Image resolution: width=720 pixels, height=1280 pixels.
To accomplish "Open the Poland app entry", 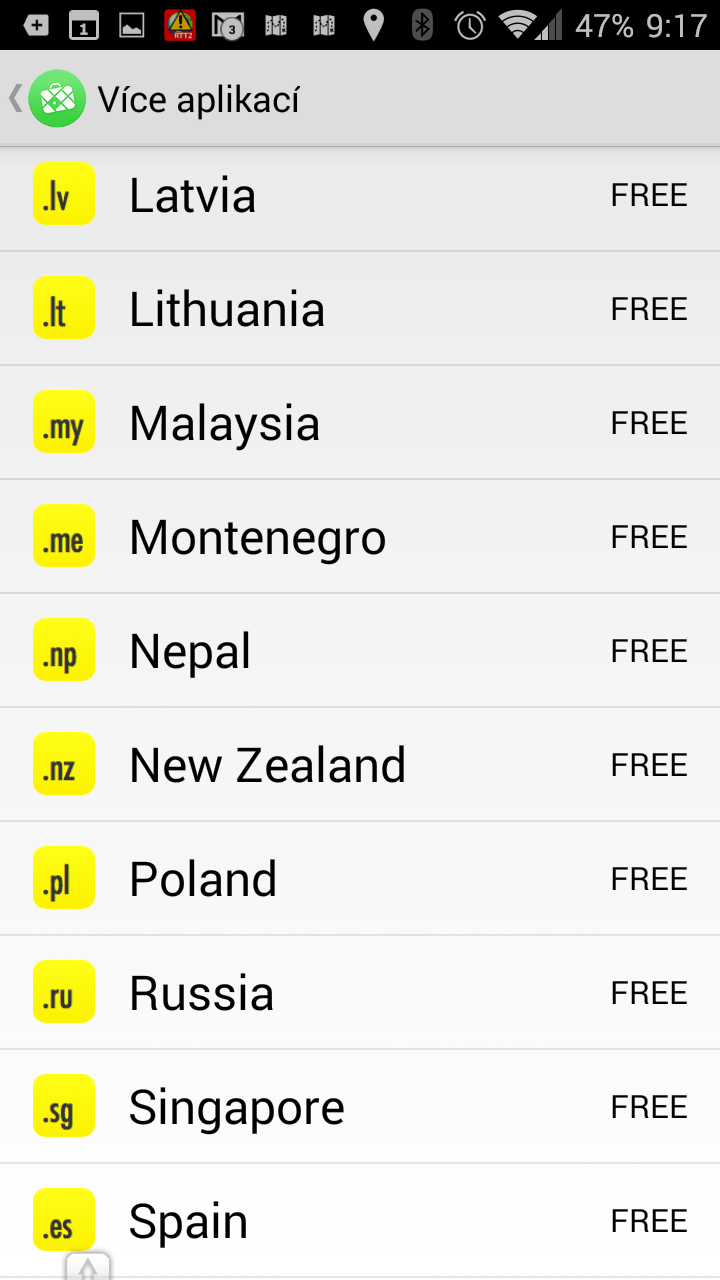I will pos(360,878).
